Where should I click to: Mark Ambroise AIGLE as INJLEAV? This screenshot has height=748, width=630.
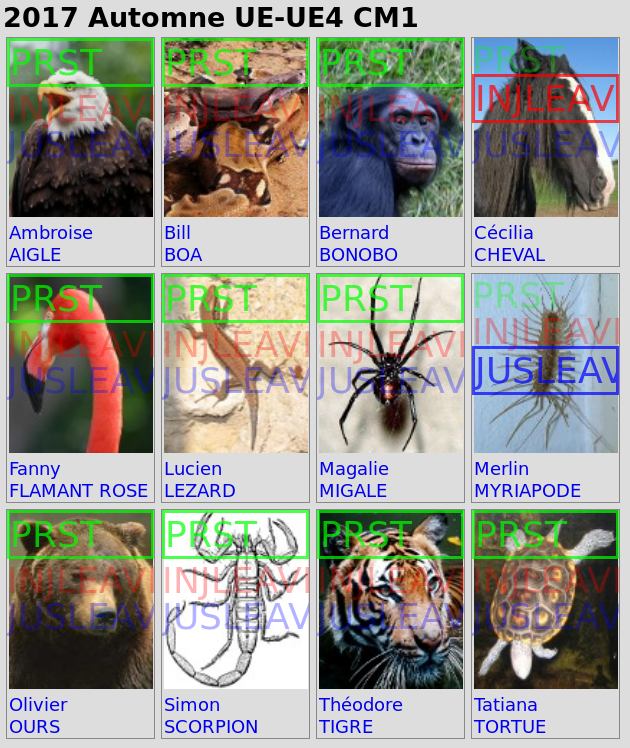coord(80,106)
